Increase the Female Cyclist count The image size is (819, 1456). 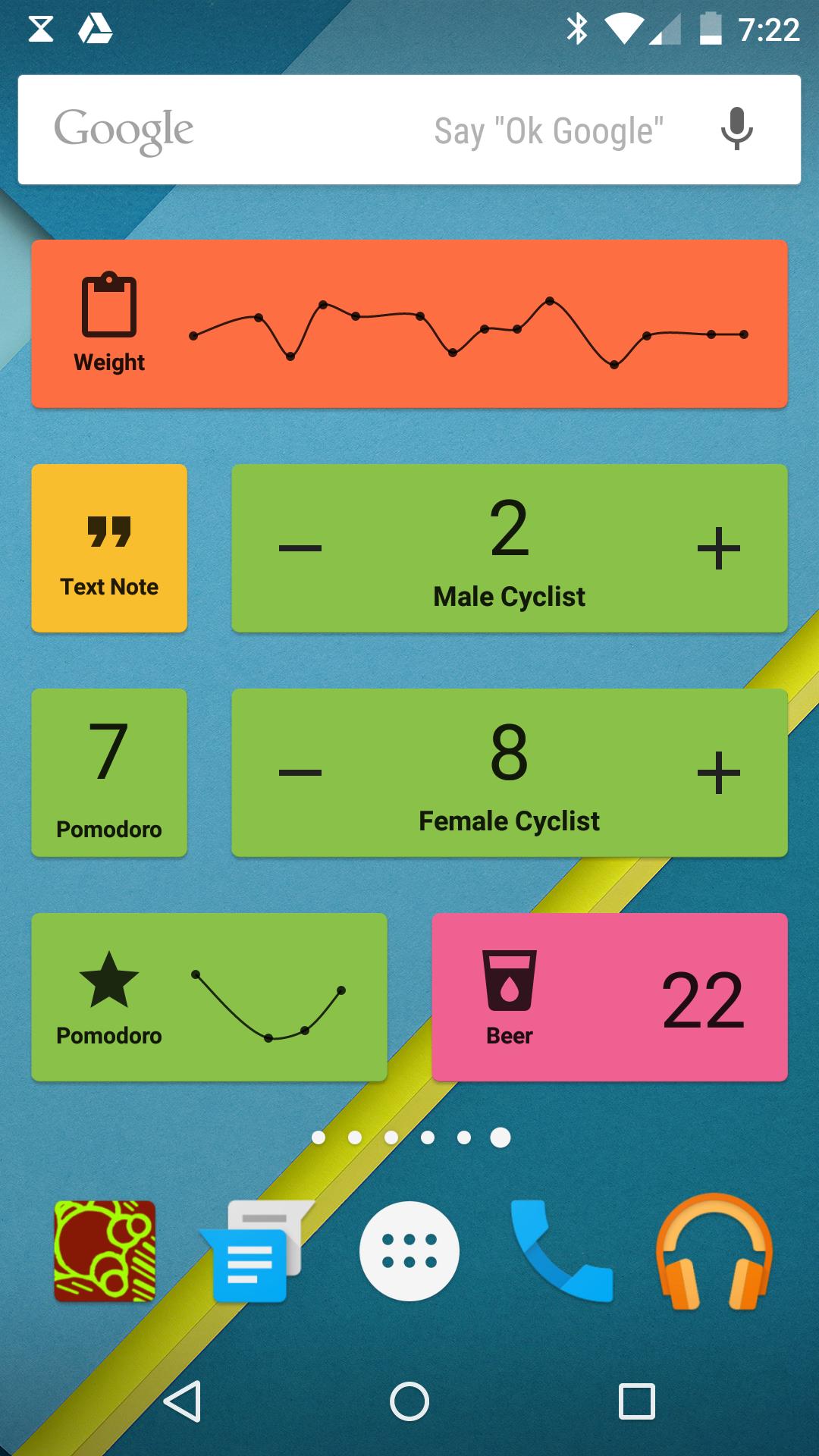click(x=717, y=773)
